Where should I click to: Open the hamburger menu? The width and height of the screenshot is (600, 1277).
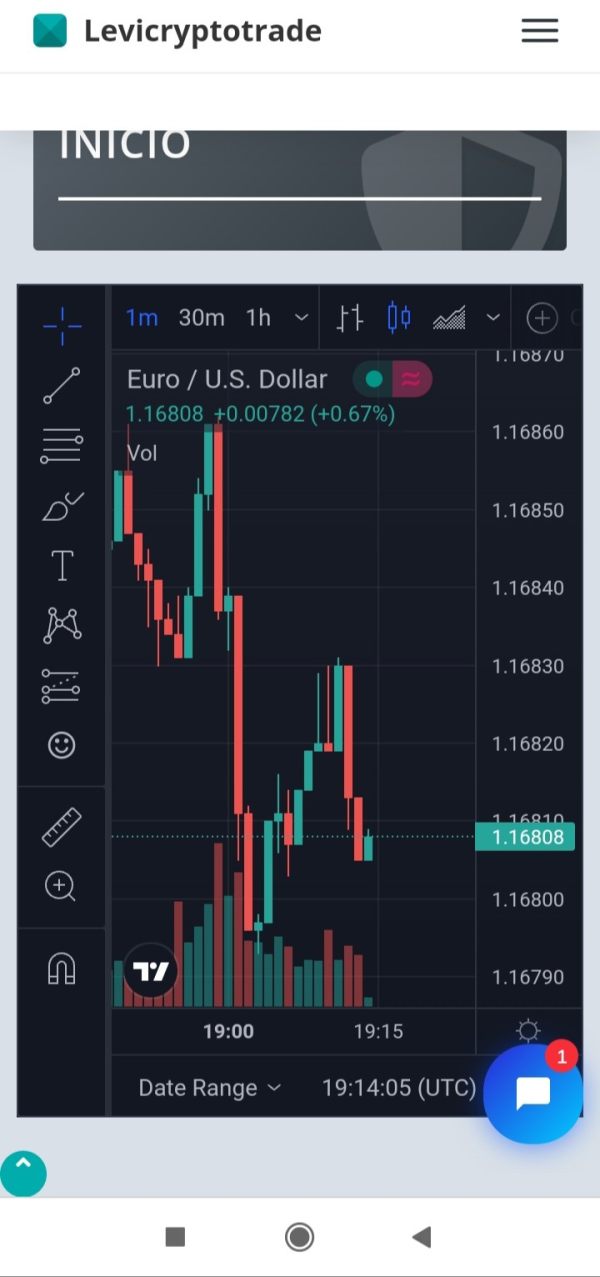pyautogui.click(x=539, y=31)
